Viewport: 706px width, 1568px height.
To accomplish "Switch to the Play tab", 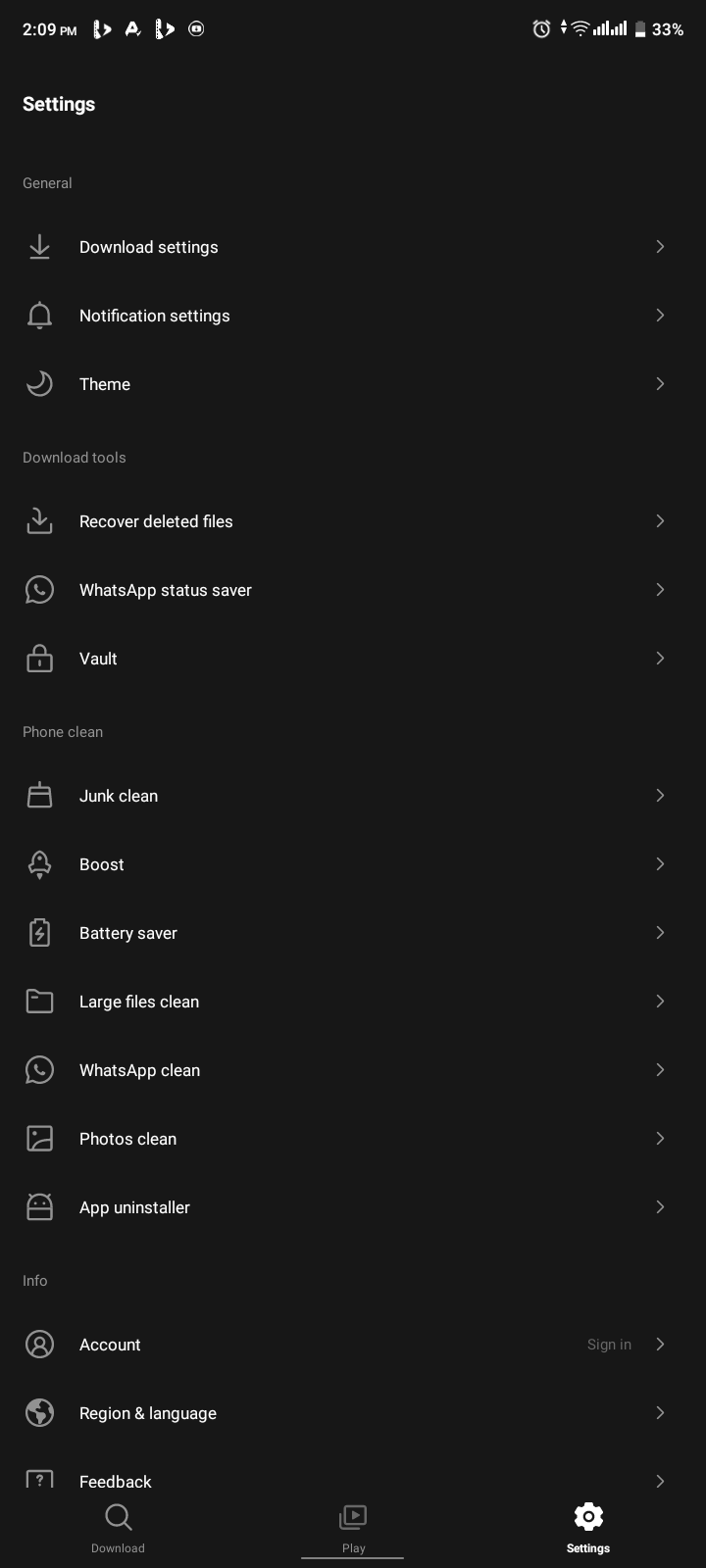I will point(353,1527).
